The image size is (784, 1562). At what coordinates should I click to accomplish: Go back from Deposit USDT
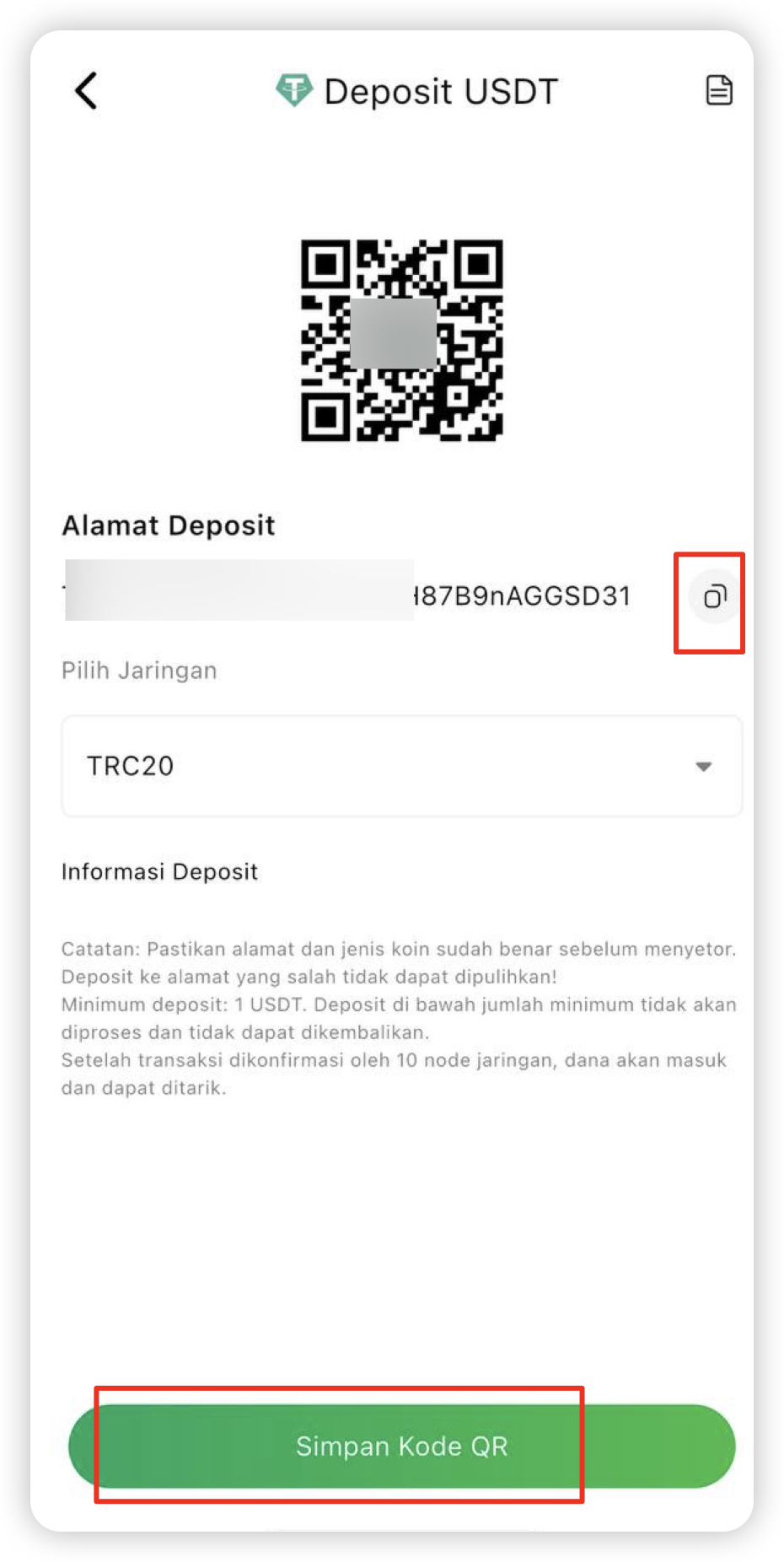(x=86, y=90)
